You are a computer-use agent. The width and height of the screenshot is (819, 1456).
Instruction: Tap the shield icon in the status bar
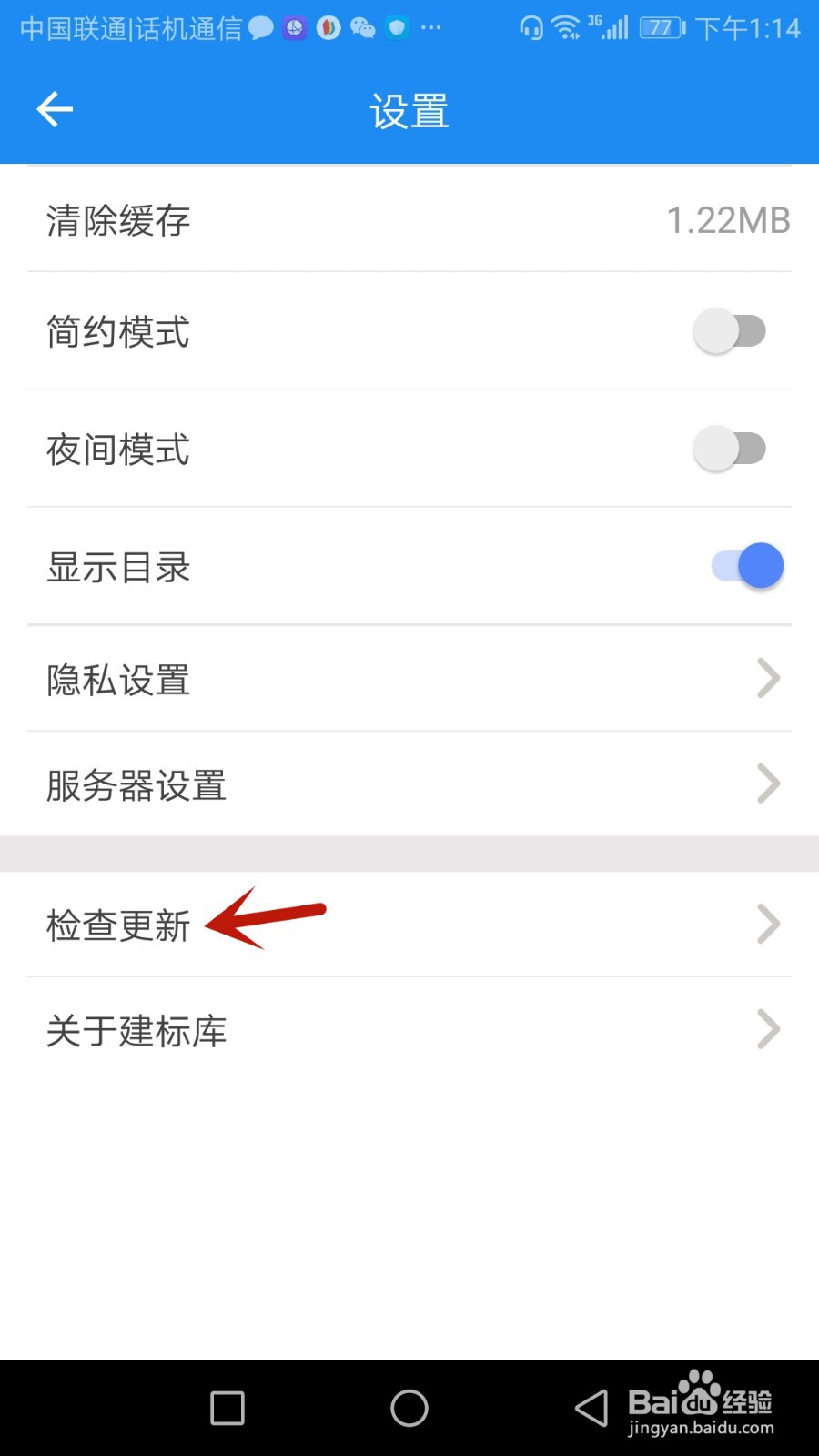[x=397, y=28]
